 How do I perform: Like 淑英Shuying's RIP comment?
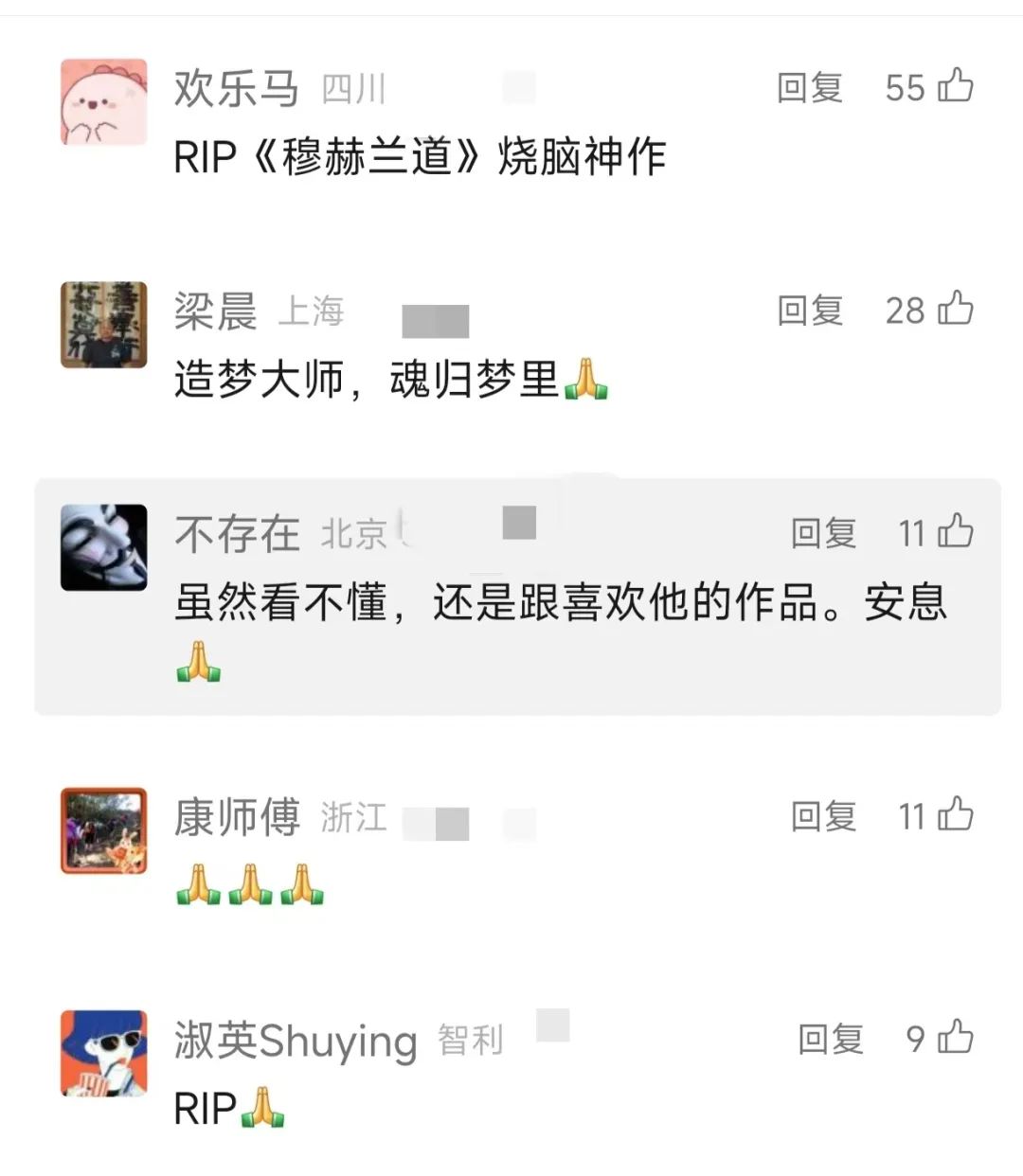click(x=955, y=1037)
